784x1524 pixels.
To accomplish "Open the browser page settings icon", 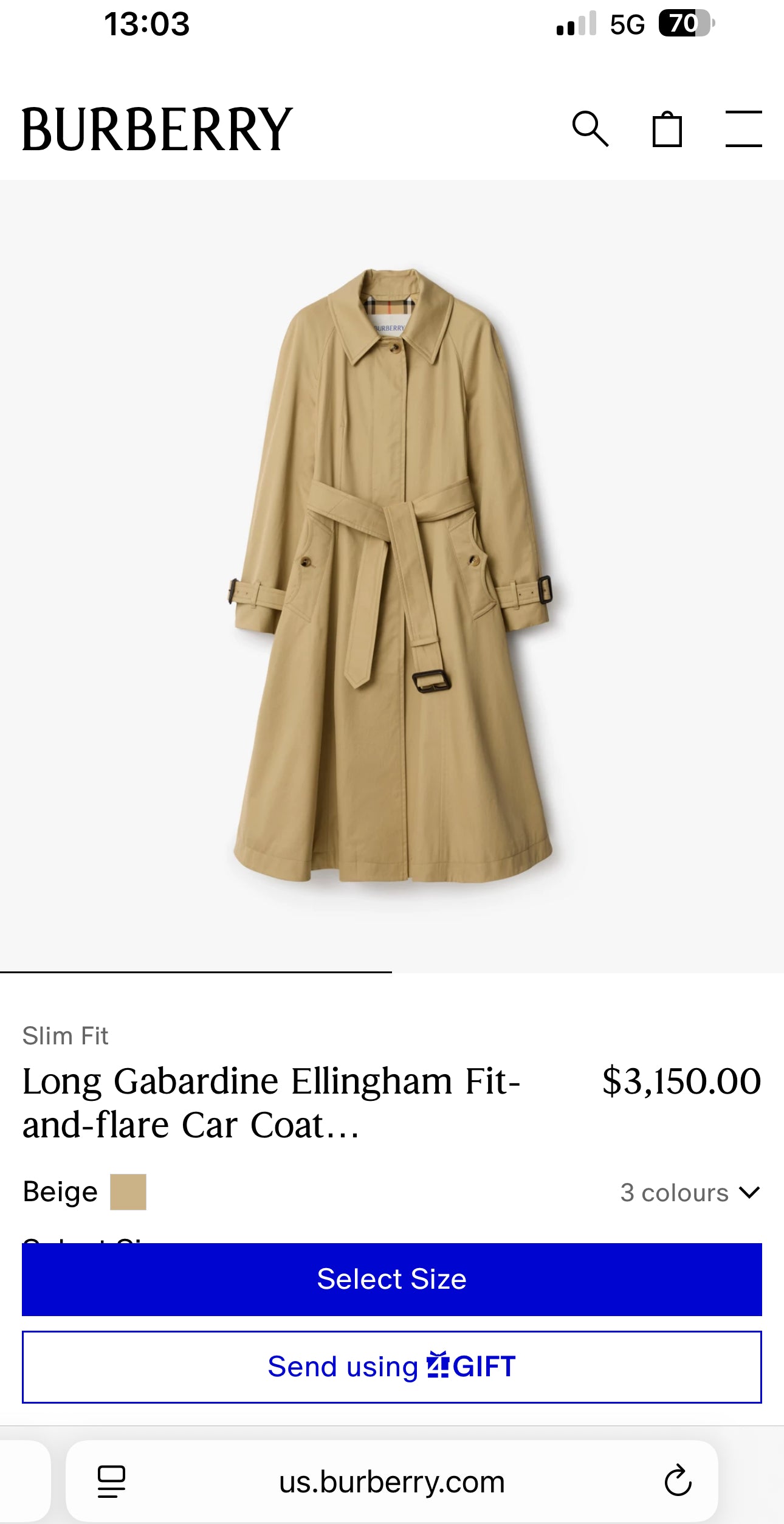I will click(111, 1481).
